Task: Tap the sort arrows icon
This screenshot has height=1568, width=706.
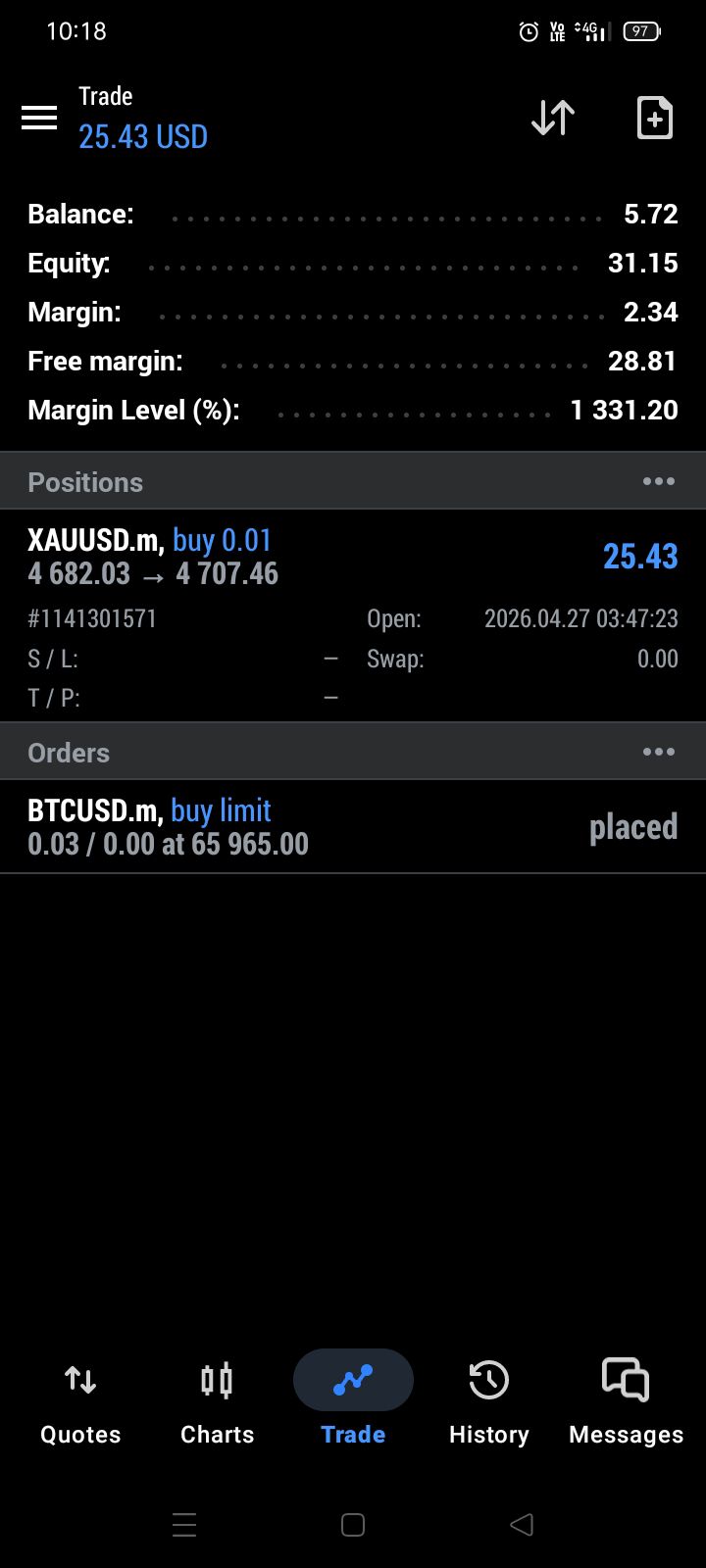Action: point(553,119)
